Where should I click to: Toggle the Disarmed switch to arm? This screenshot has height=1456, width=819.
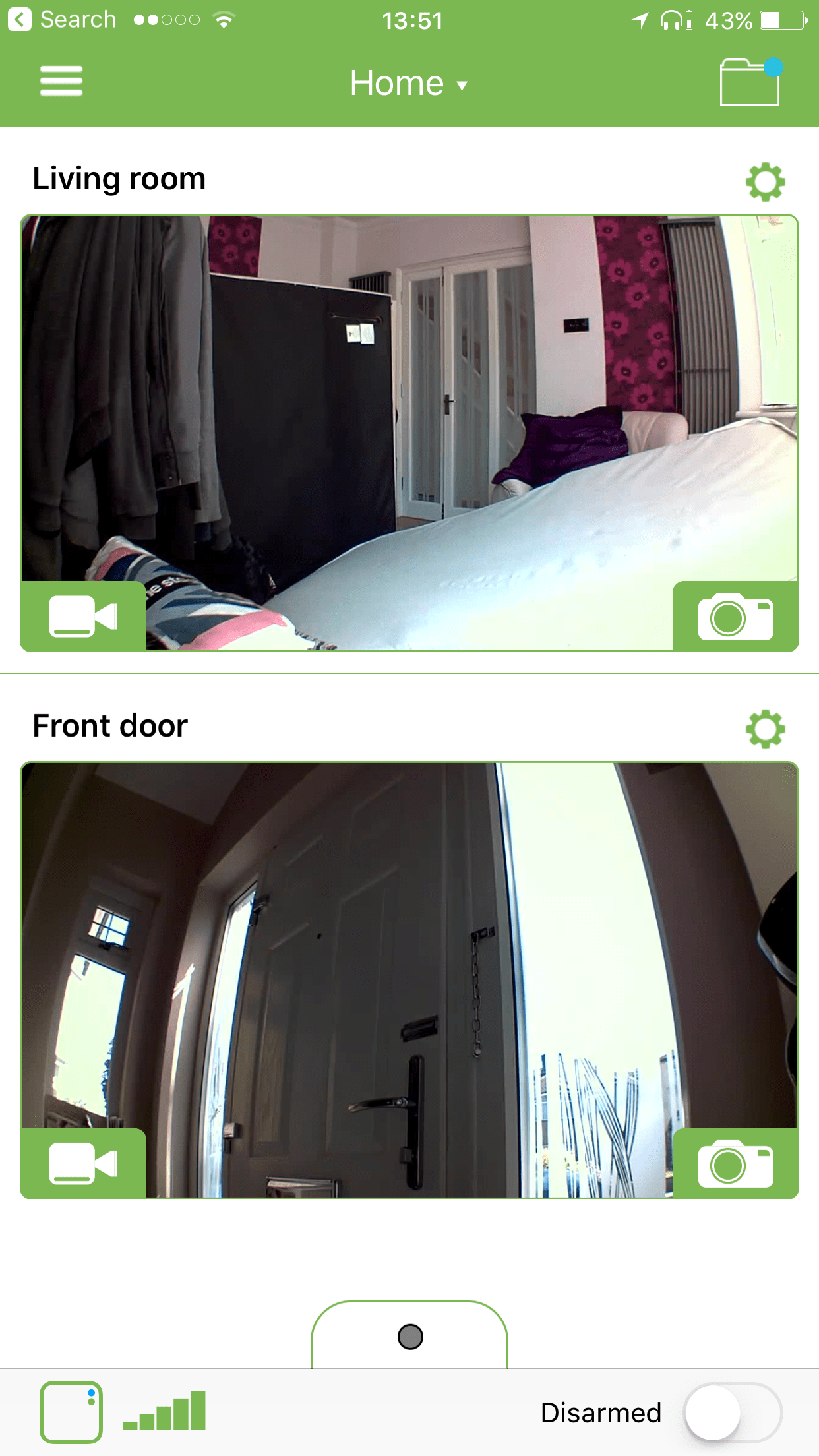(x=733, y=1412)
